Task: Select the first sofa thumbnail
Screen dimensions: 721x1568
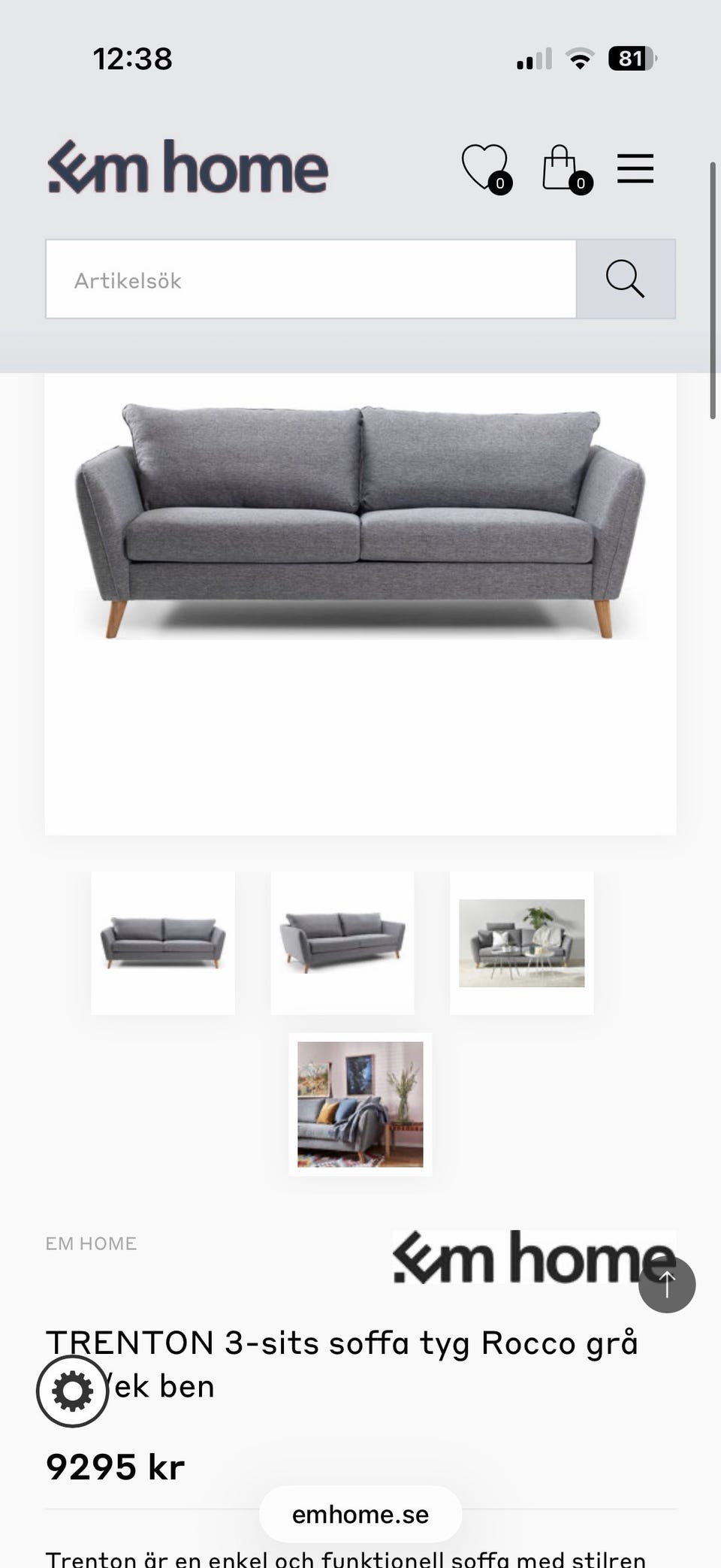Action: pyautogui.click(x=163, y=943)
